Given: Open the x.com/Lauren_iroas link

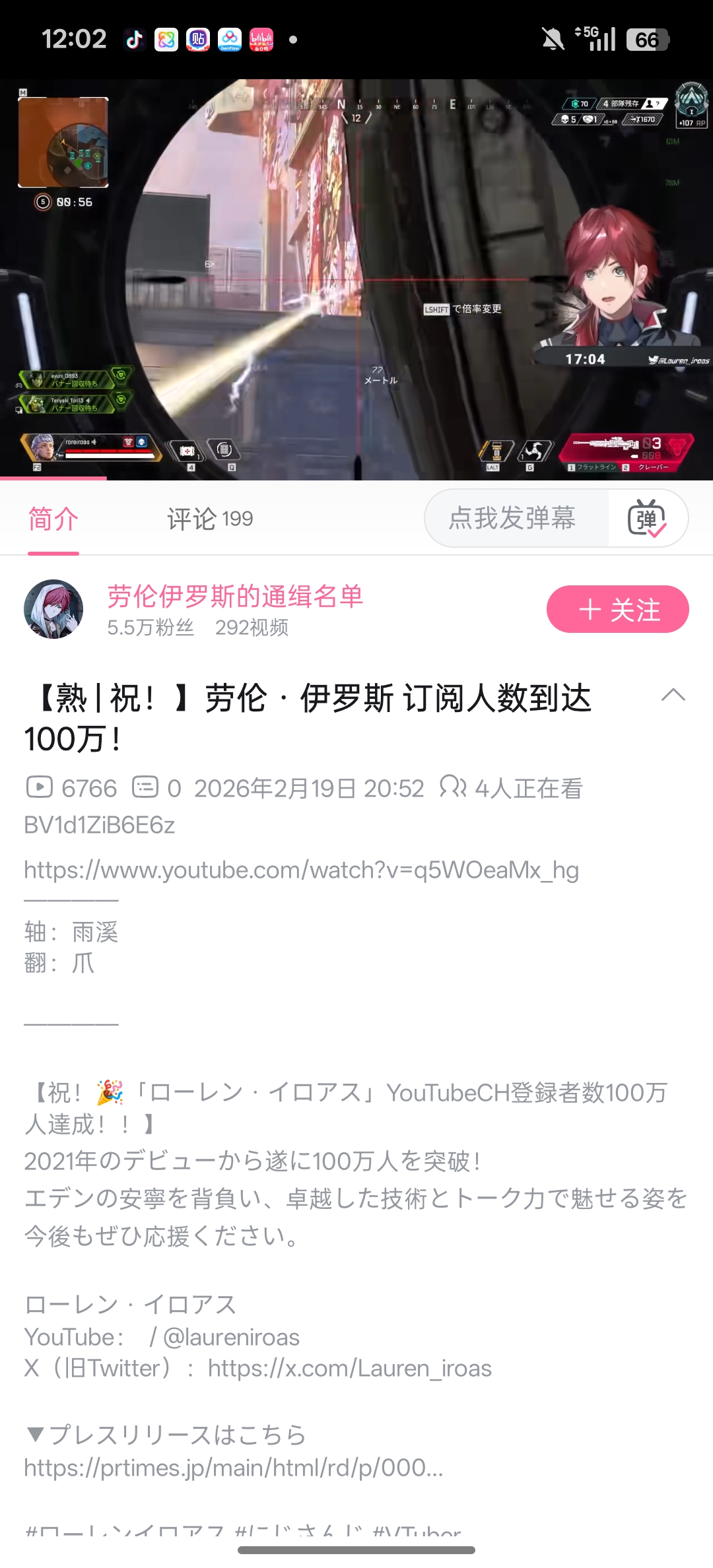Looking at the screenshot, I should point(349,1368).
